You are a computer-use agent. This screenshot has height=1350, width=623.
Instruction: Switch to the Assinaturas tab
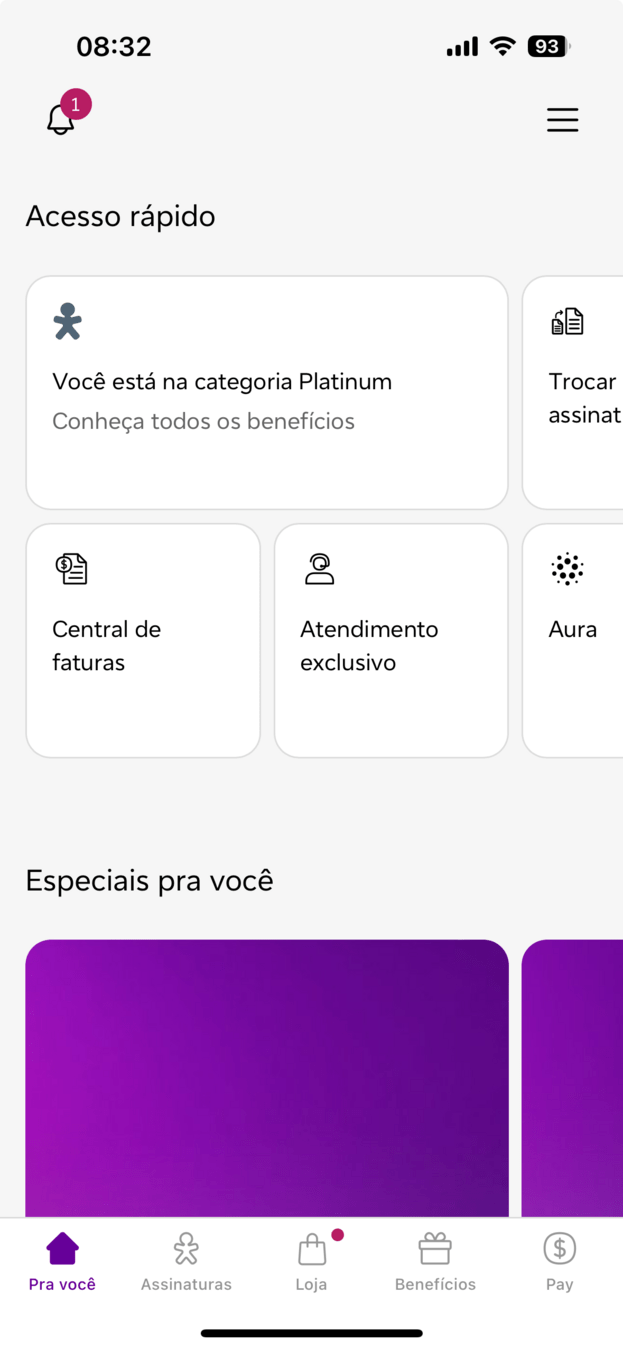(186, 1262)
